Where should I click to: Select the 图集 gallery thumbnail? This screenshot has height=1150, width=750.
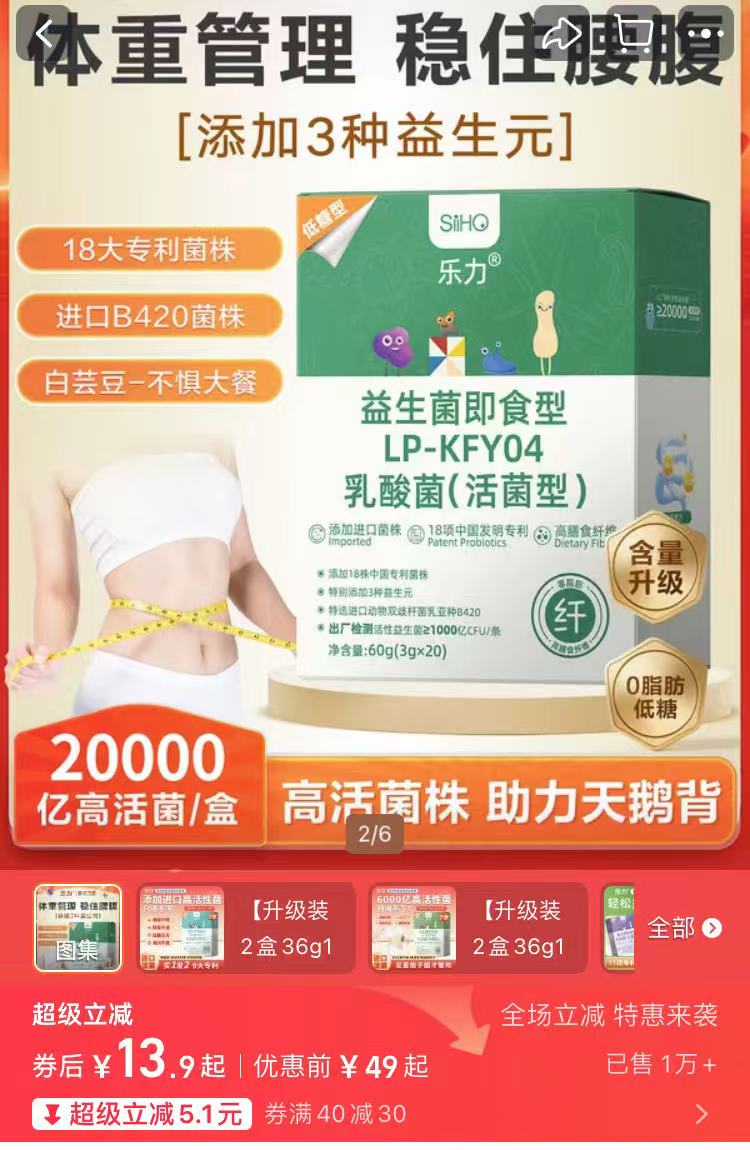[78, 927]
